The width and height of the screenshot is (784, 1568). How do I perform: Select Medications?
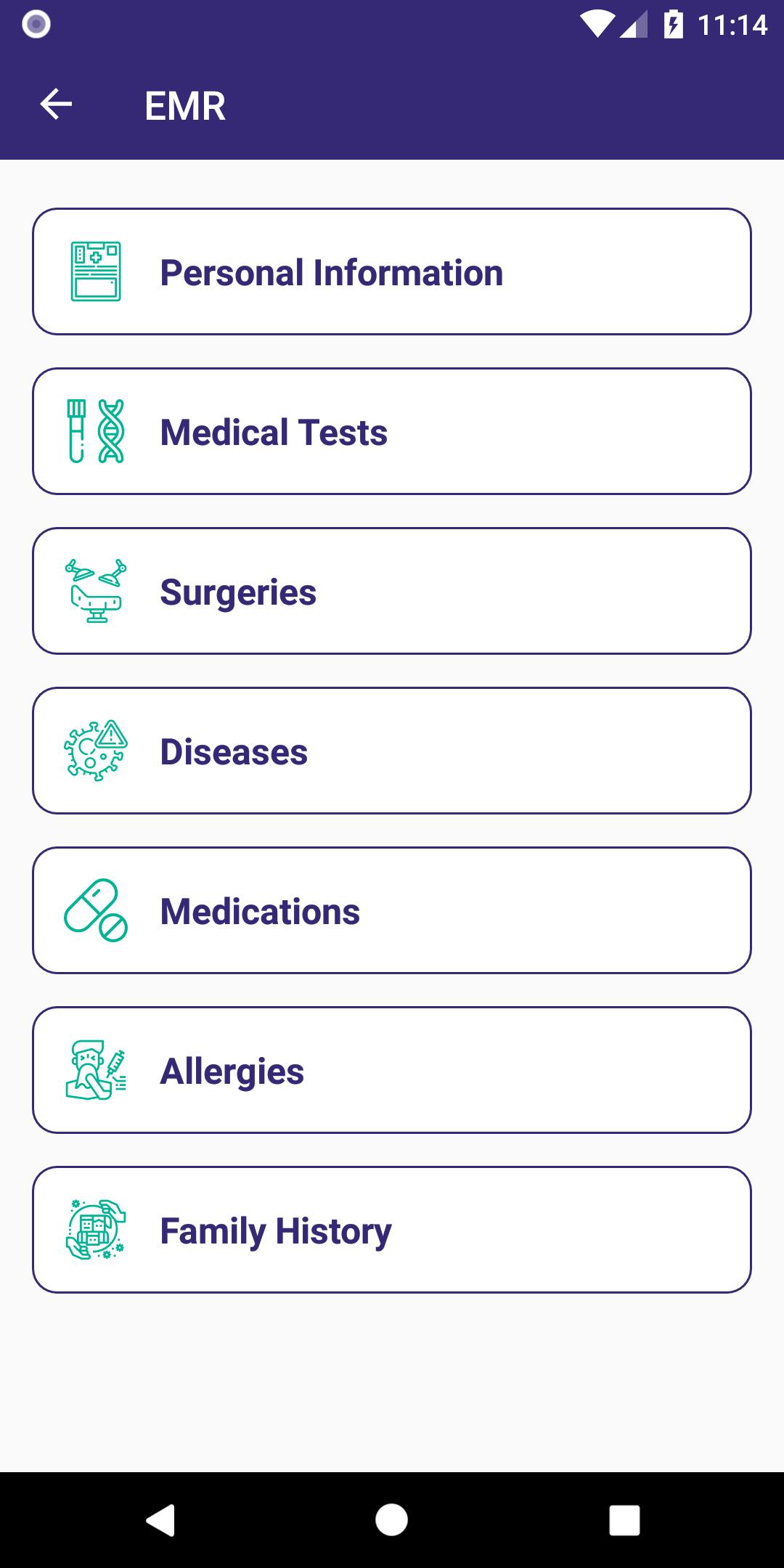(x=392, y=910)
